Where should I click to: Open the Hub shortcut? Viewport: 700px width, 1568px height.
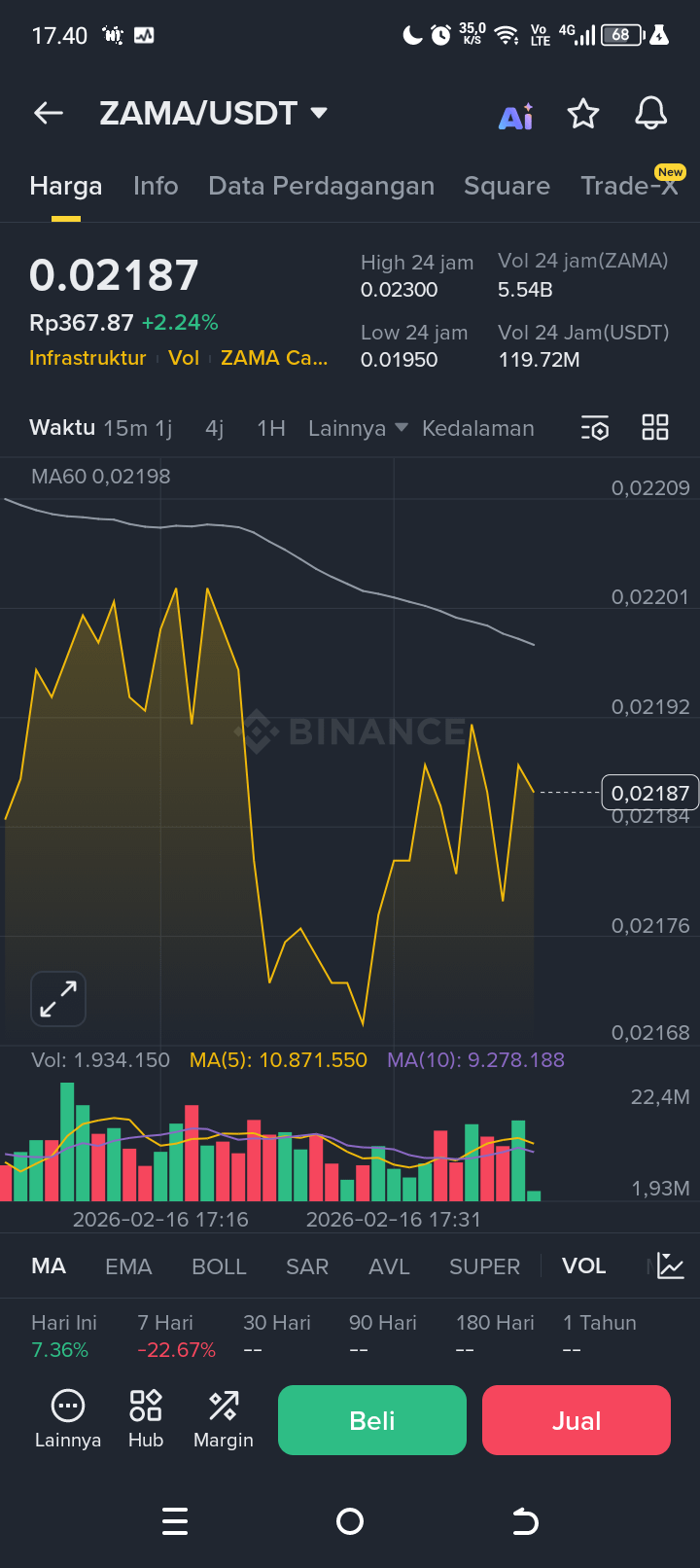click(146, 1418)
